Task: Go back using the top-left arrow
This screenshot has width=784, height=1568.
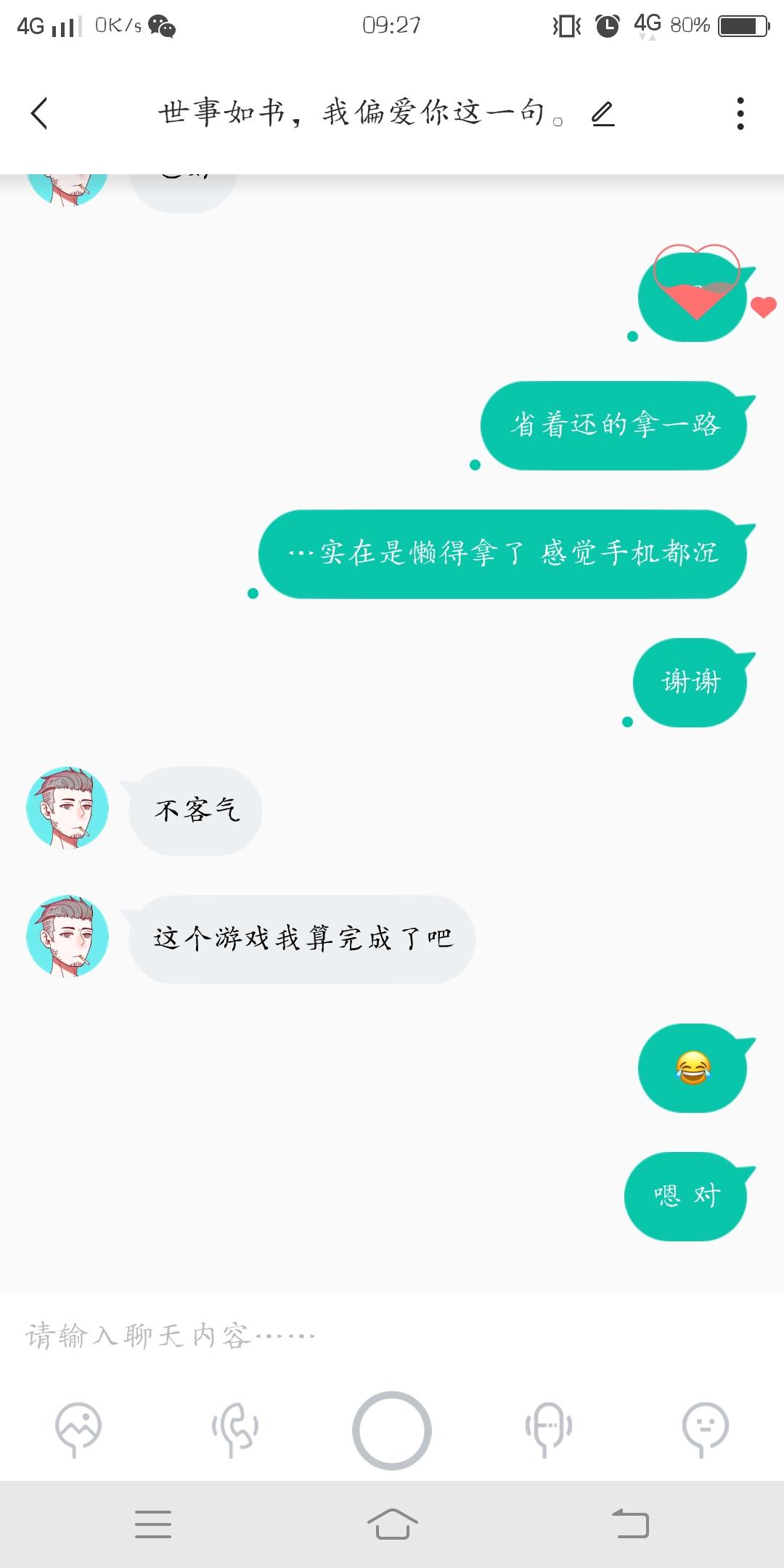Action: point(39,113)
